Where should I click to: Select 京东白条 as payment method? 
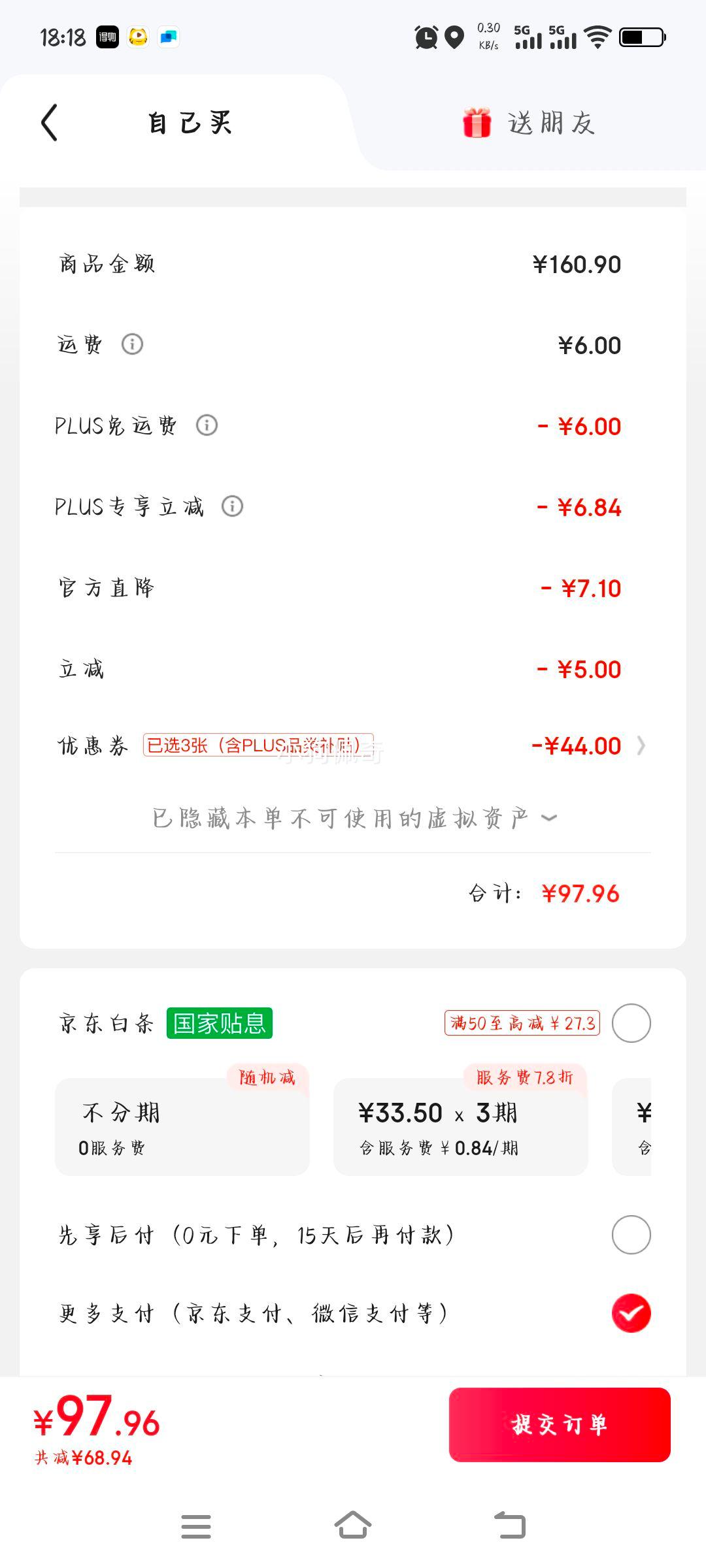[631, 1023]
